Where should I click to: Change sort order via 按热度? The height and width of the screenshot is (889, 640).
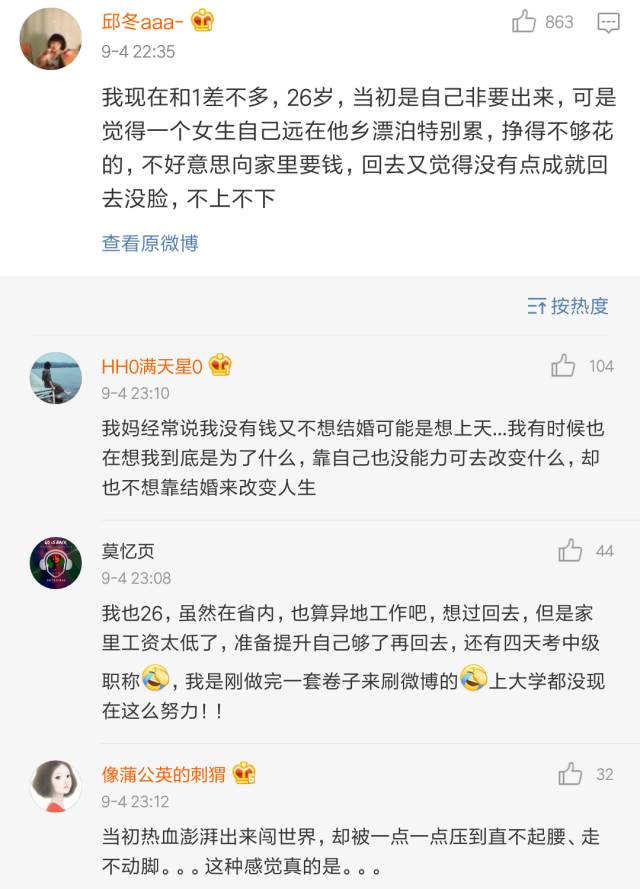click(568, 306)
